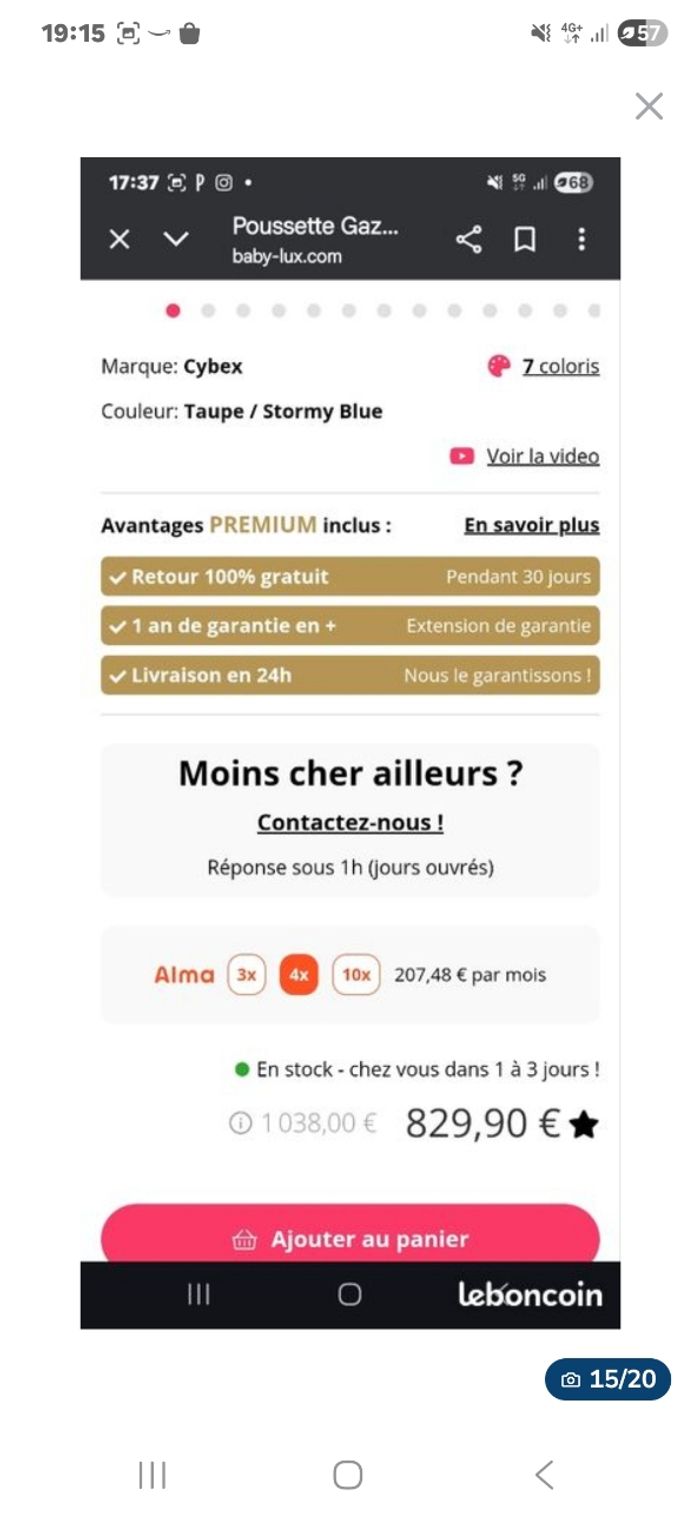Go back with the system back button

(544, 1474)
